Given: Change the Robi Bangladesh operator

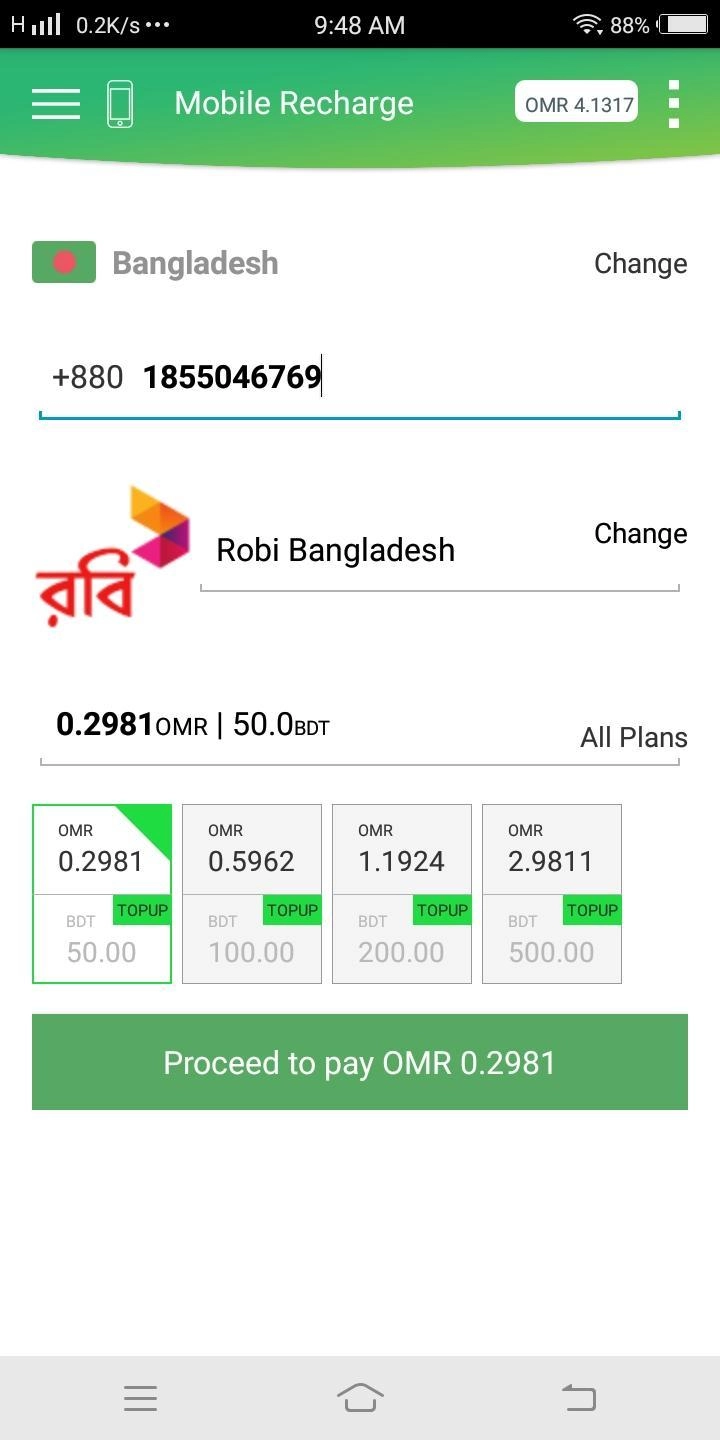Looking at the screenshot, I should click(x=640, y=534).
